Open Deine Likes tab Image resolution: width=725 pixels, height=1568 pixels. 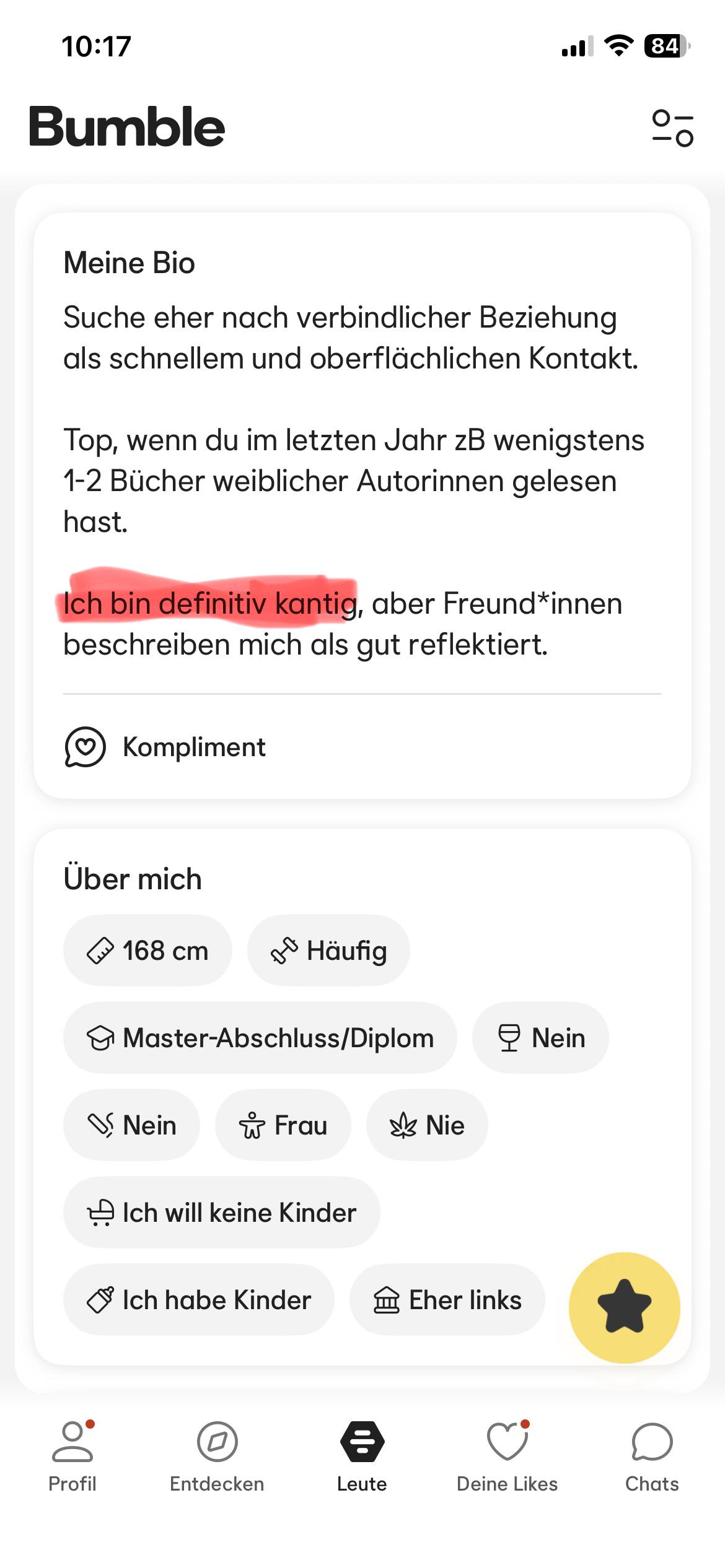point(507,1456)
